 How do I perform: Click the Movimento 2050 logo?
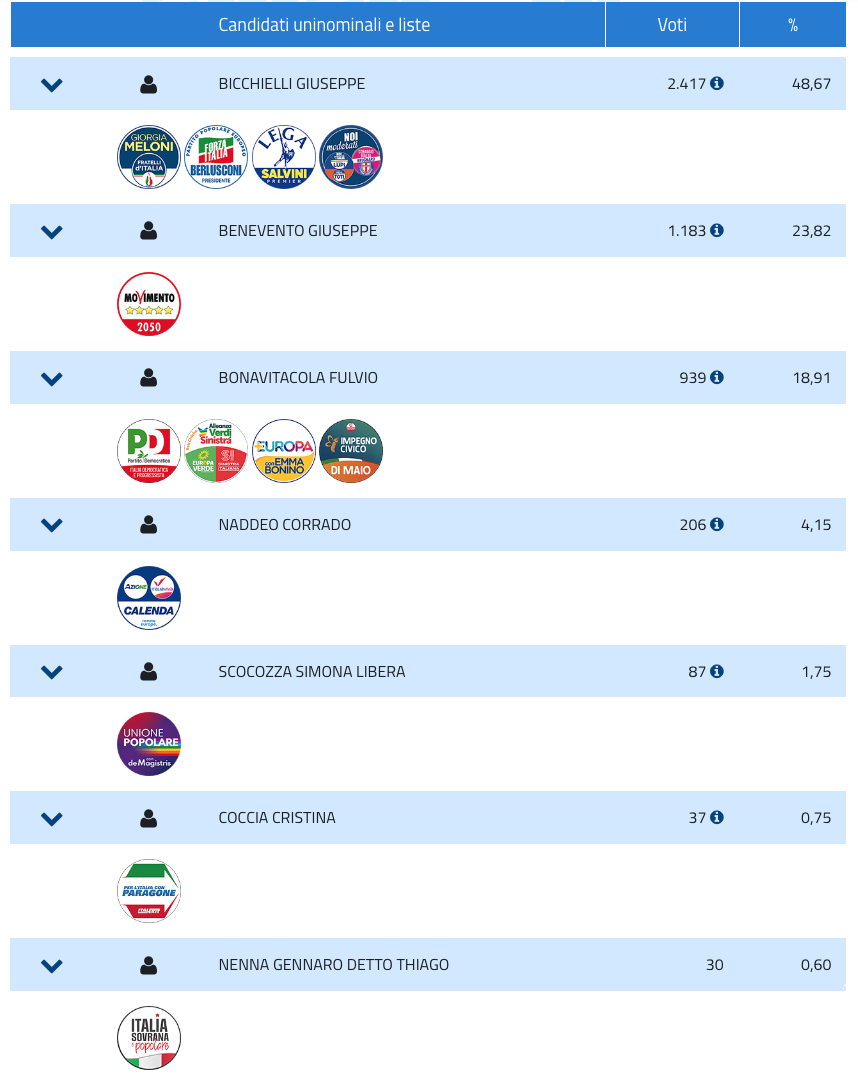(148, 303)
